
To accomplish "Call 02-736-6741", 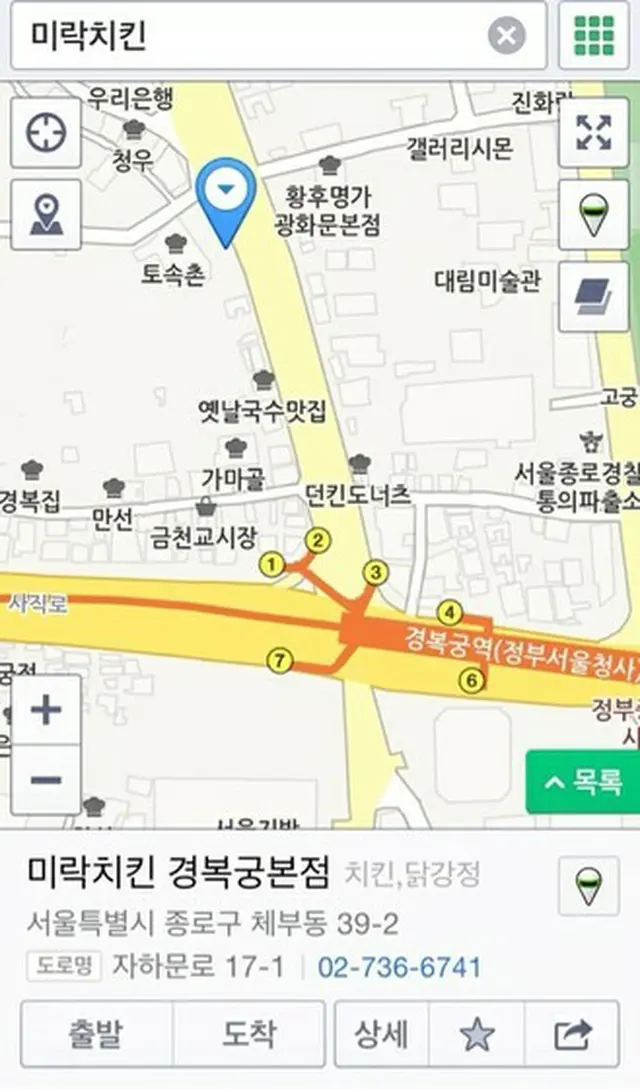I will pos(399,967).
